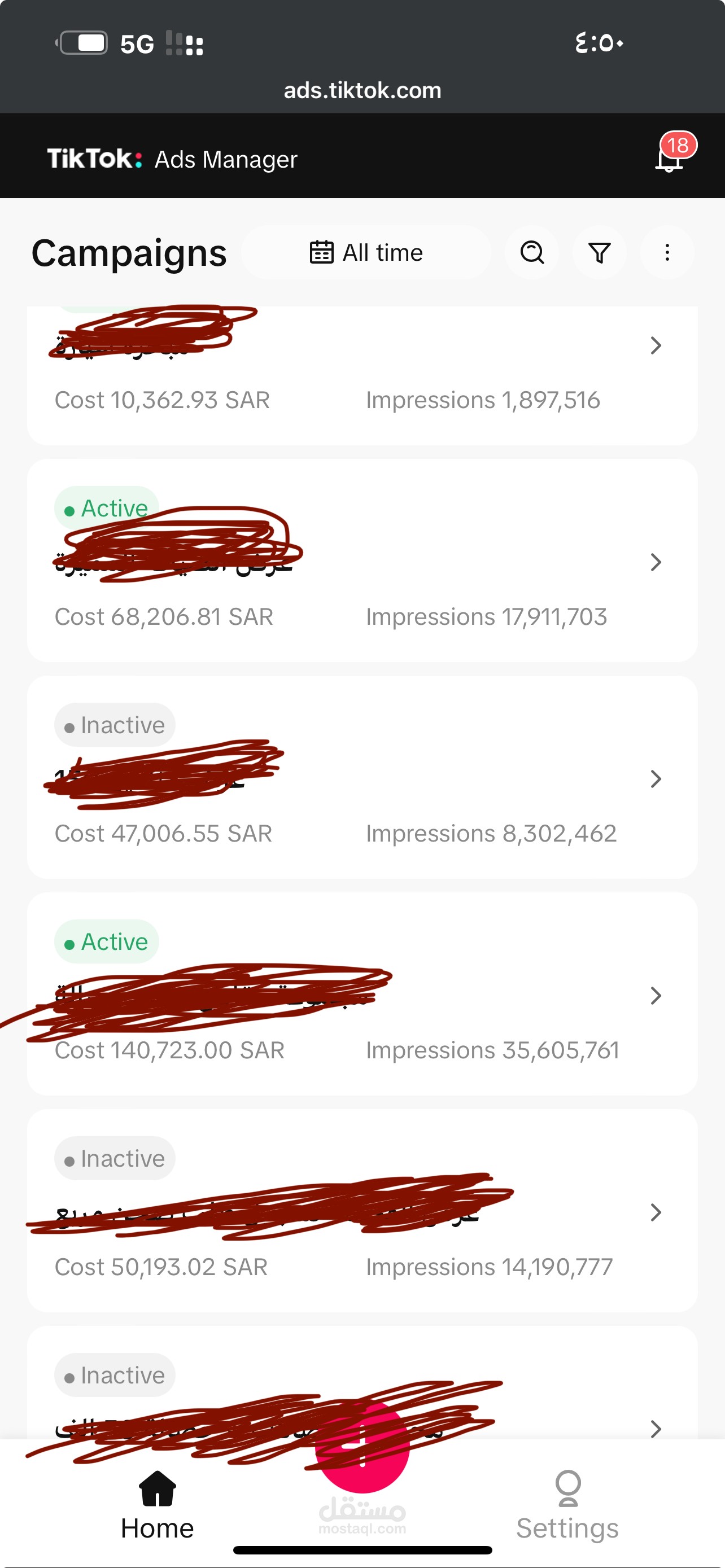725x1568 pixels.
Task: Open the campaign filter
Action: [x=600, y=253]
